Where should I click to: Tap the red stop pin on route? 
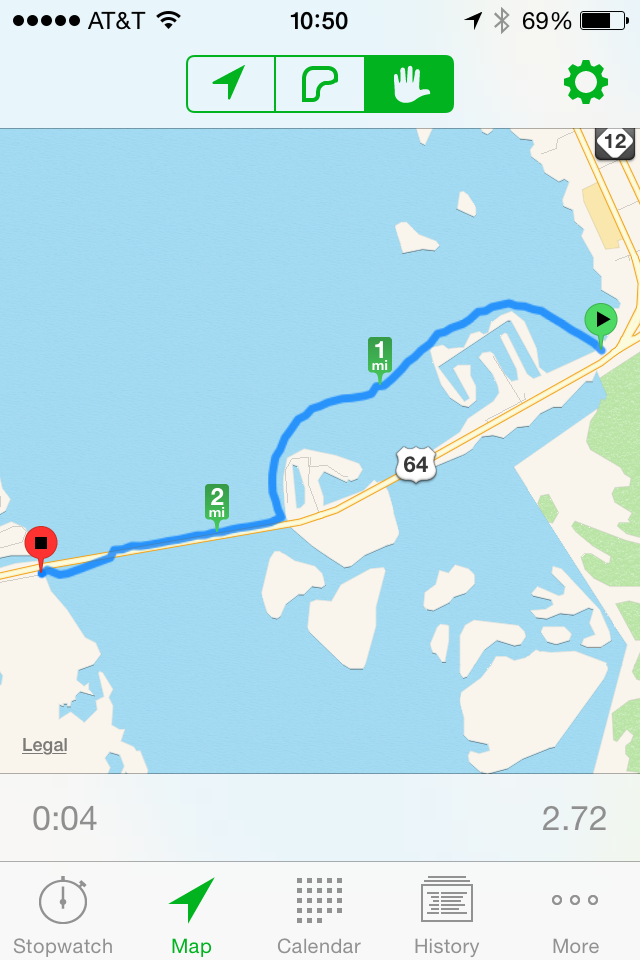[x=41, y=545]
